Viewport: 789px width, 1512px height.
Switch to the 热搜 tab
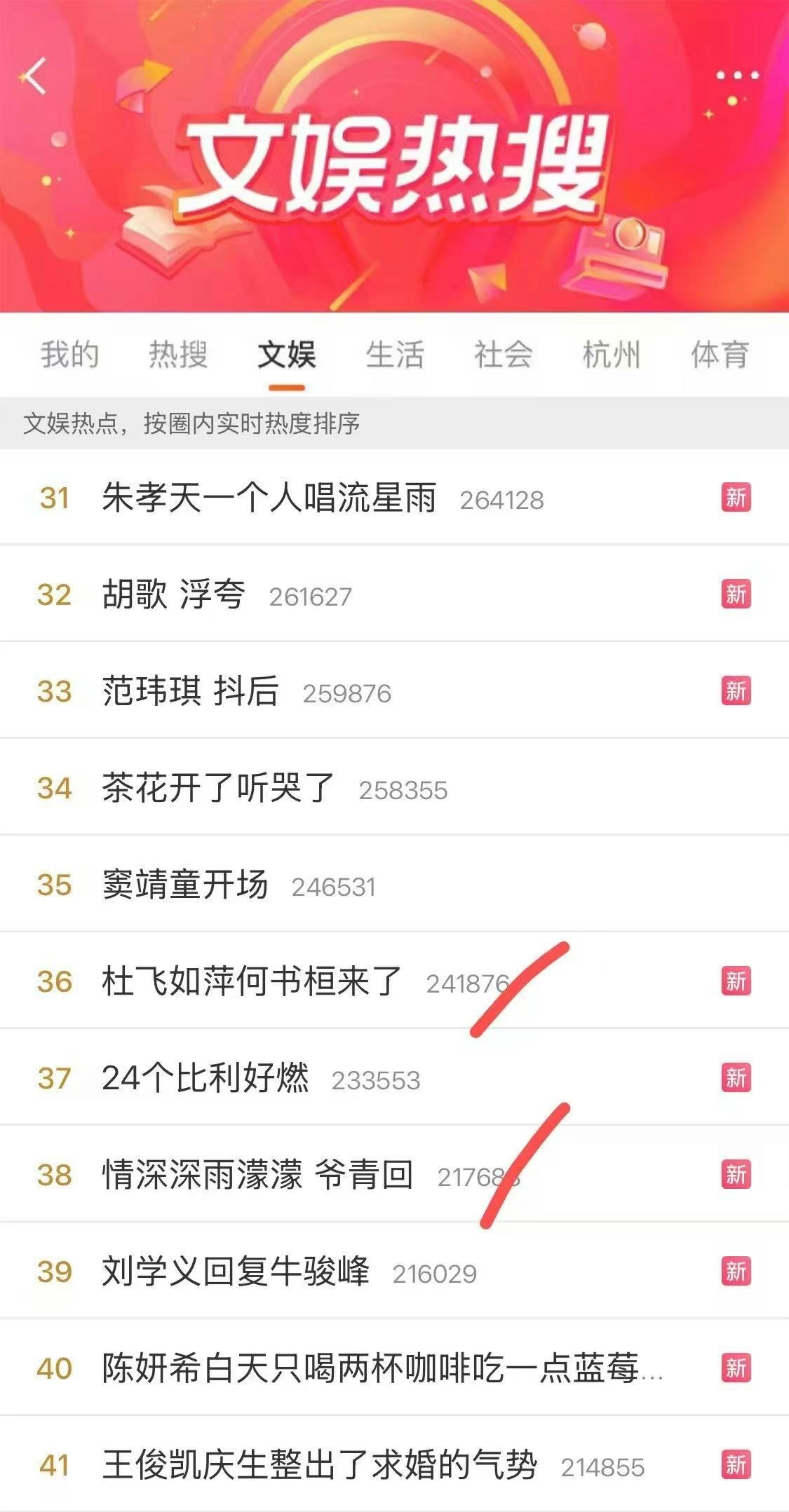(178, 354)
